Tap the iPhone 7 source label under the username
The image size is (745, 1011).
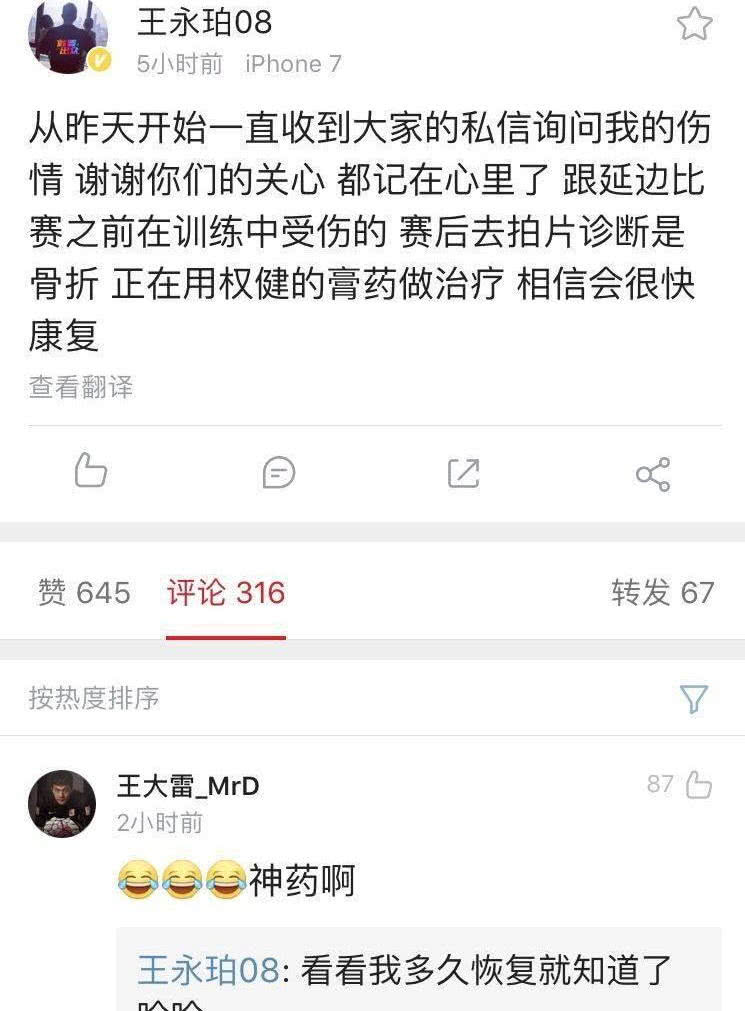pos(292,64)
